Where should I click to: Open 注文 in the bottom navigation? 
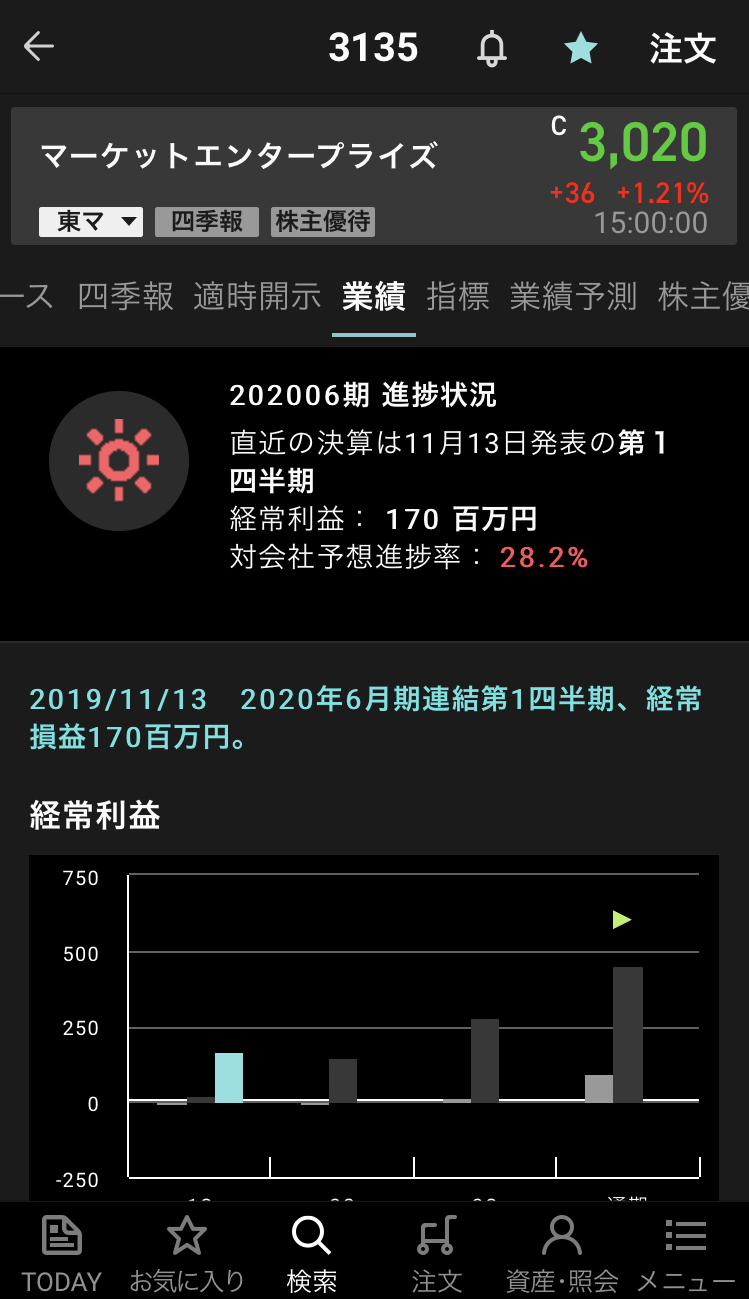tap(436, 1252)
